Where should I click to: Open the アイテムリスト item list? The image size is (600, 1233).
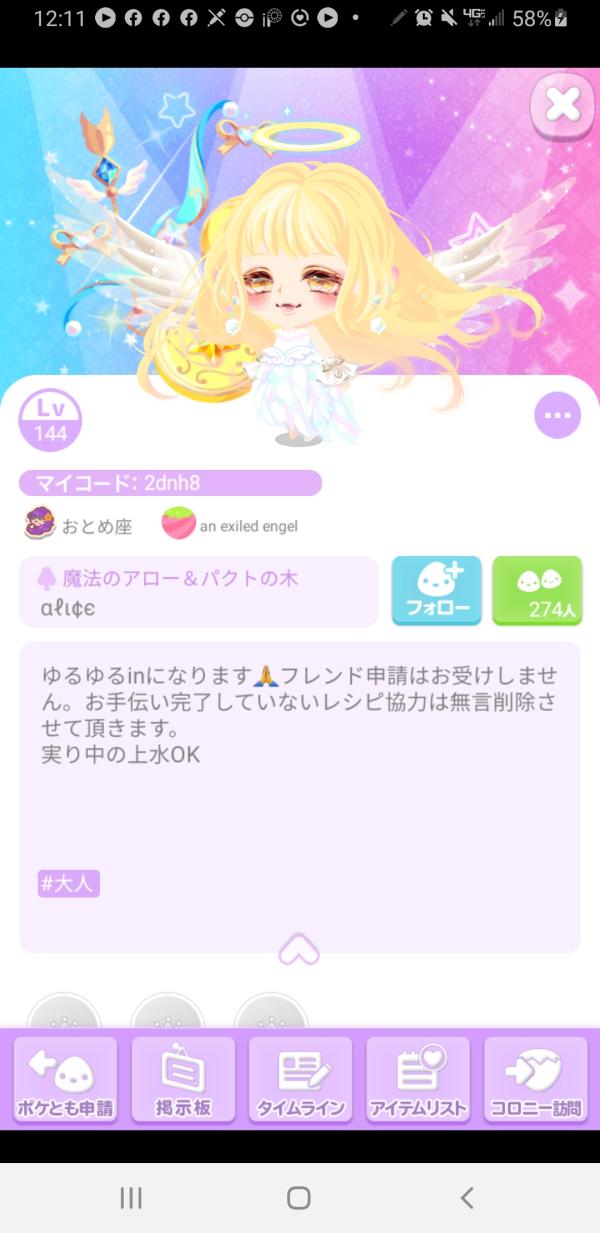pos(418,1079)
